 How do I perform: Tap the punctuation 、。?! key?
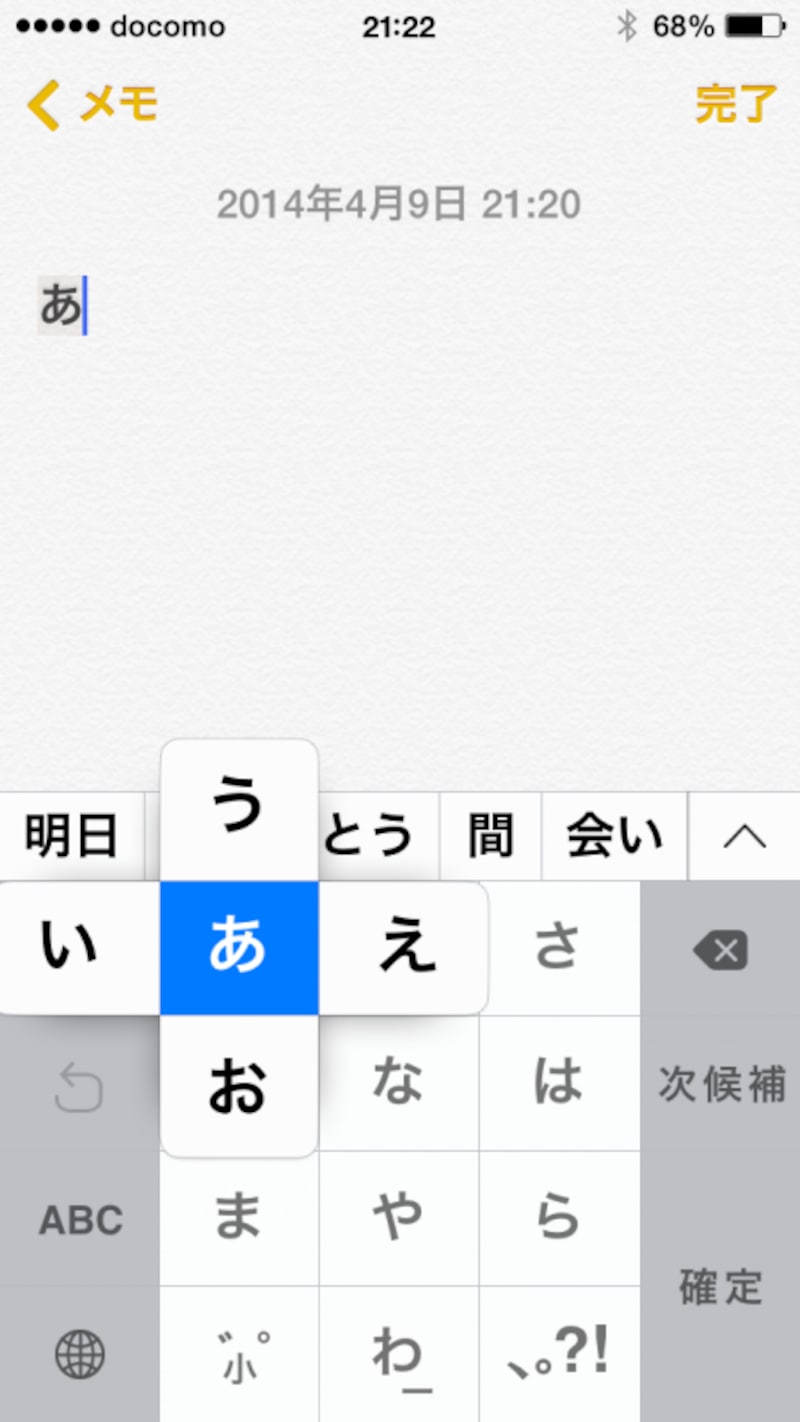coord(558,1355)
